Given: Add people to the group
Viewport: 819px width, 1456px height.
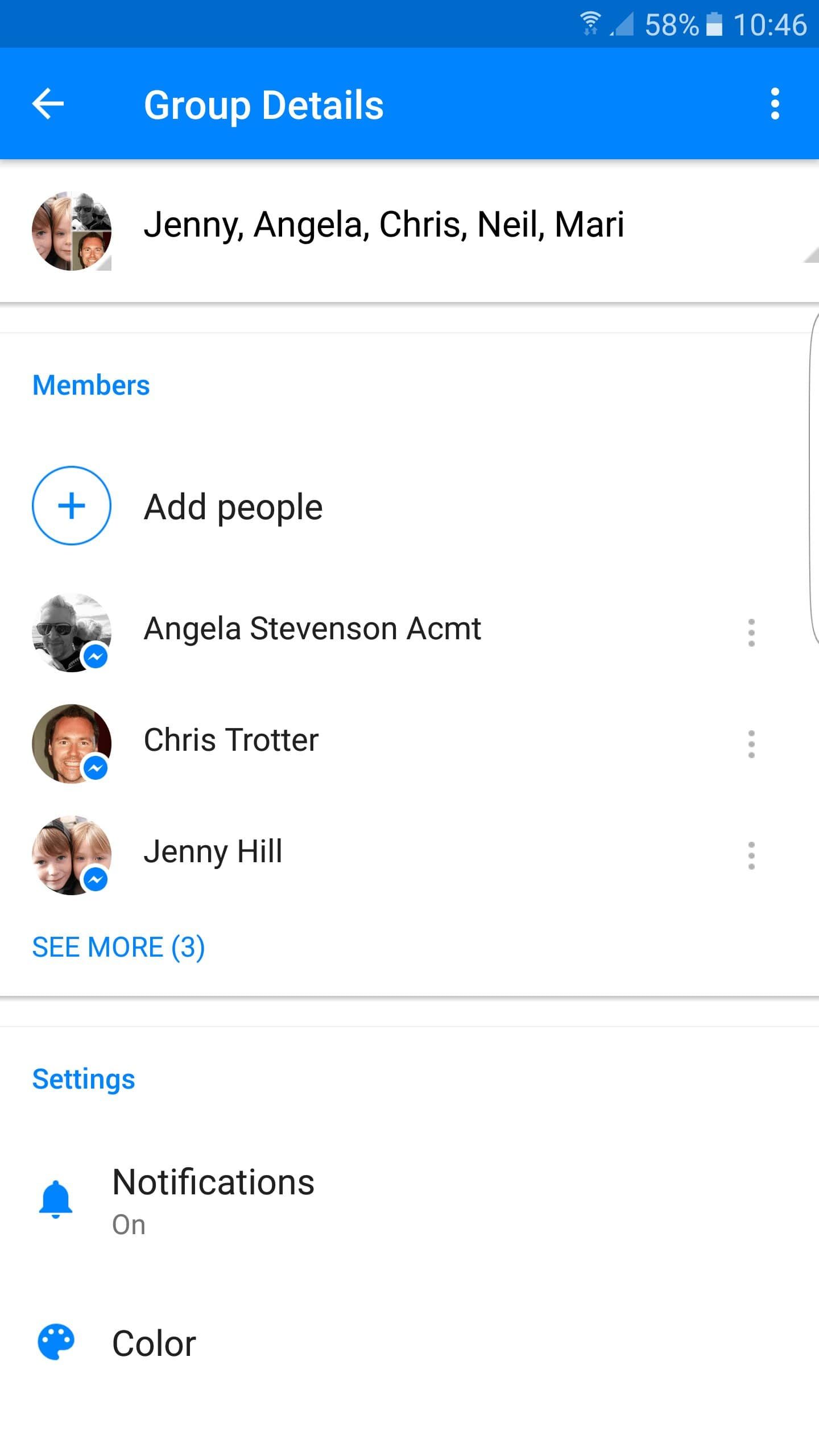Looking at the screenshot, I should (x=233, y=506).
